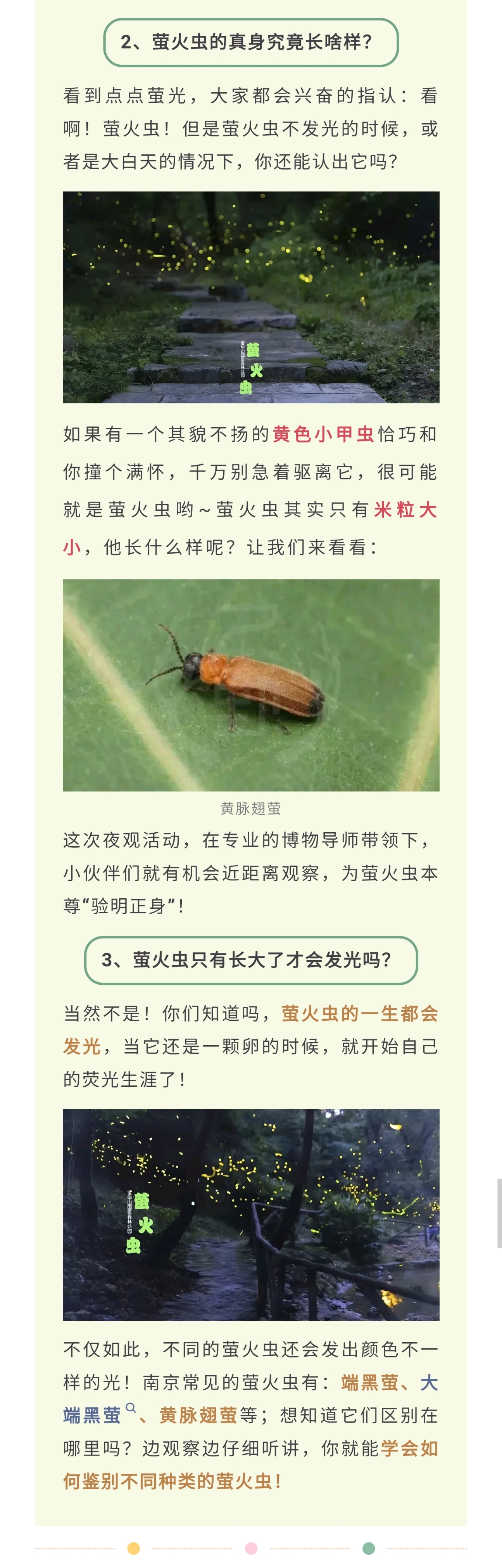502x1568 pixels.
Task: View the firefly stone path photo
Action: pyautogui.click(x=251, y=297)
